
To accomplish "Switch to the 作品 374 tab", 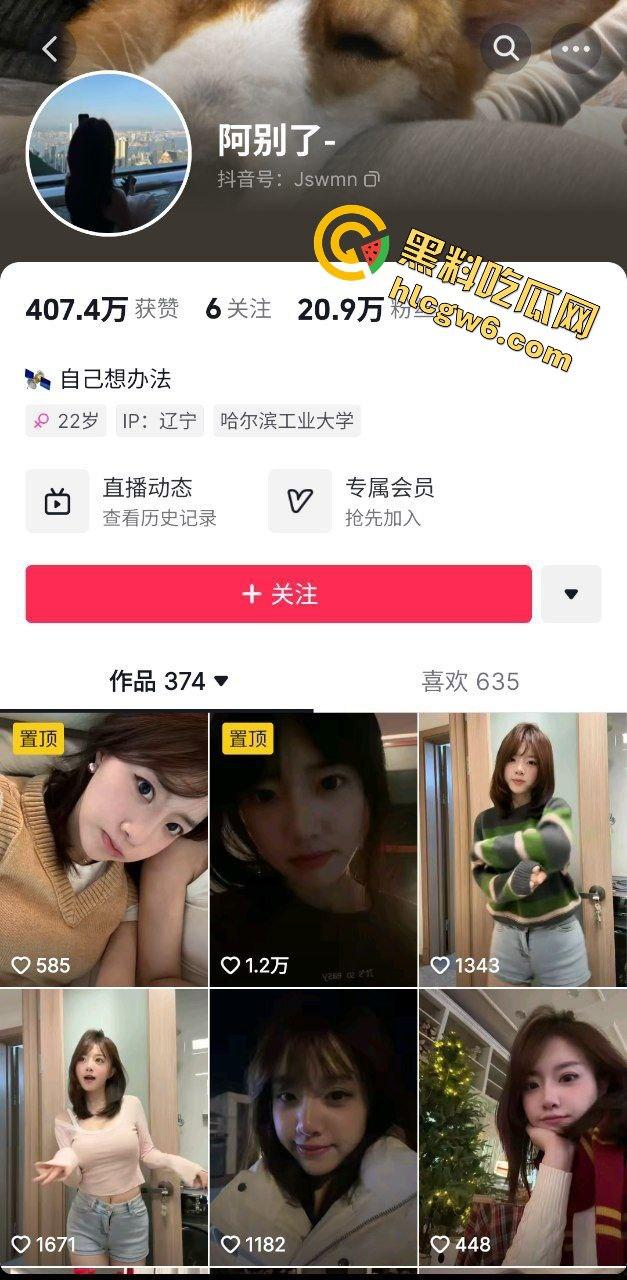I will pyautogui.click(x=168, y=681).
